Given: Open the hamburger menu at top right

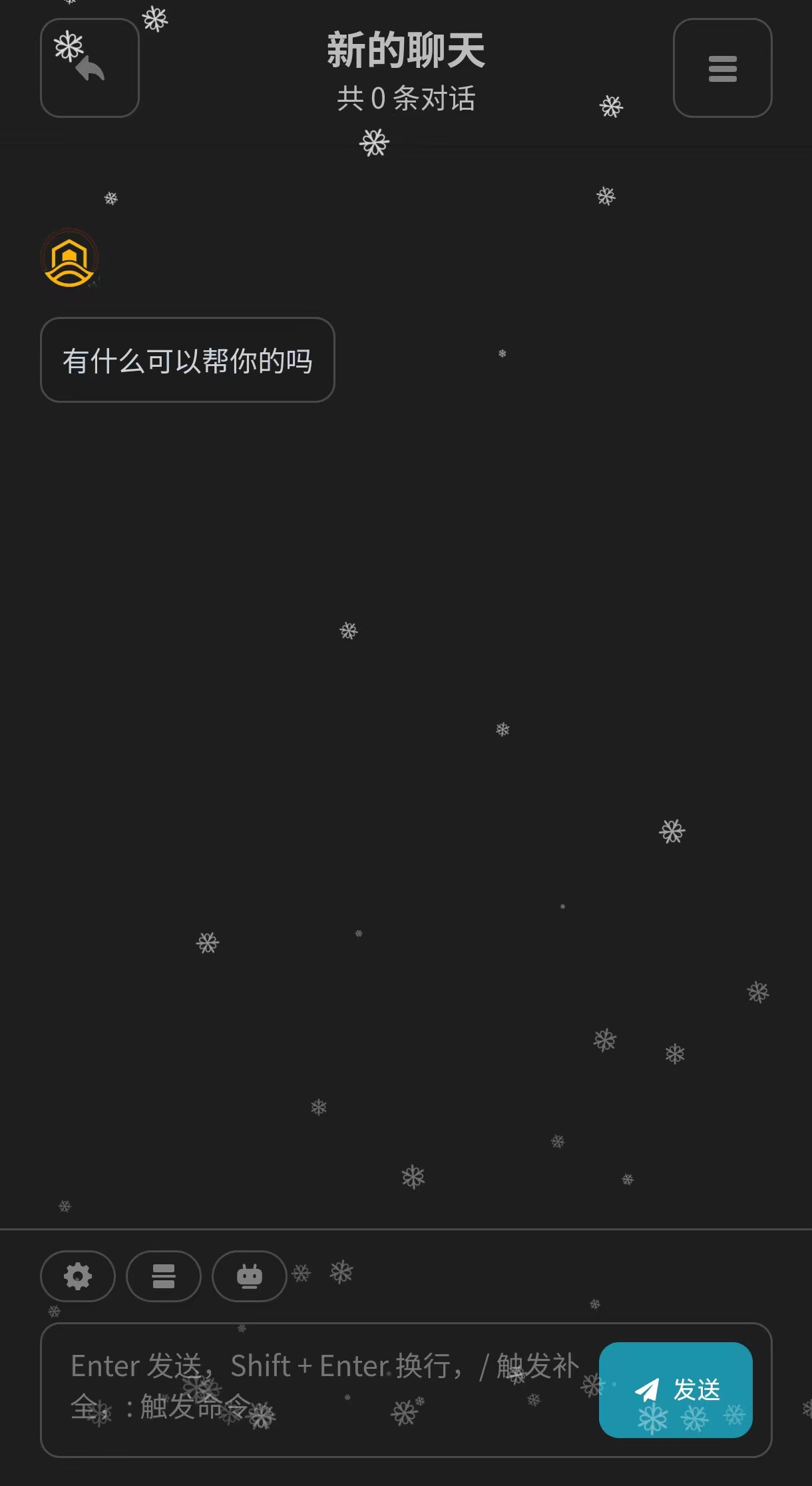Looking at the screenshot, I should coord(723,68).
